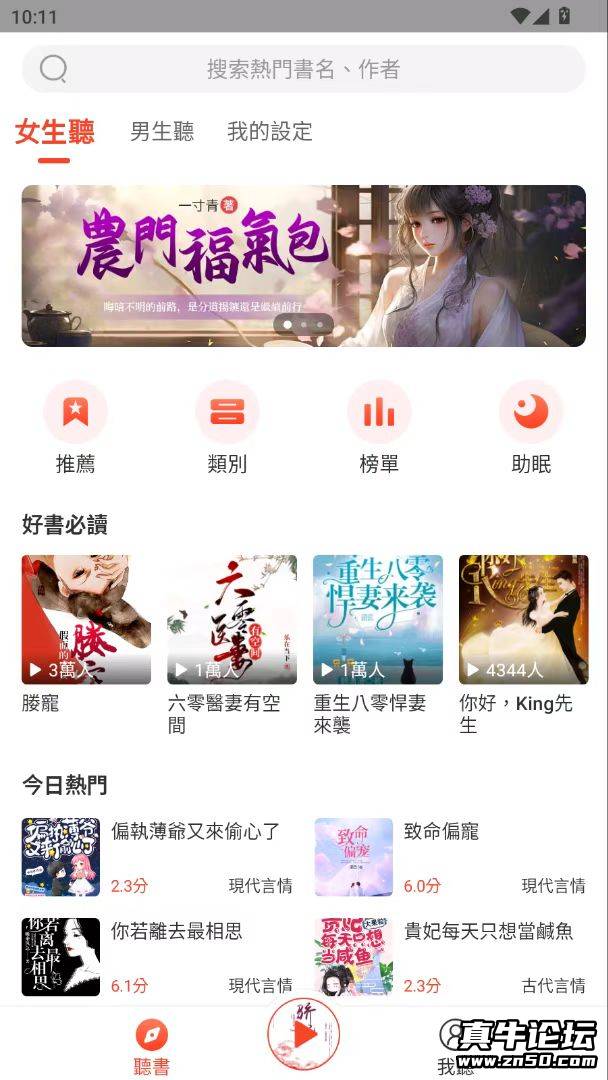Open the book 六零醫妻有空間
Screen dimensions: 608x1080
click(232, 620)
